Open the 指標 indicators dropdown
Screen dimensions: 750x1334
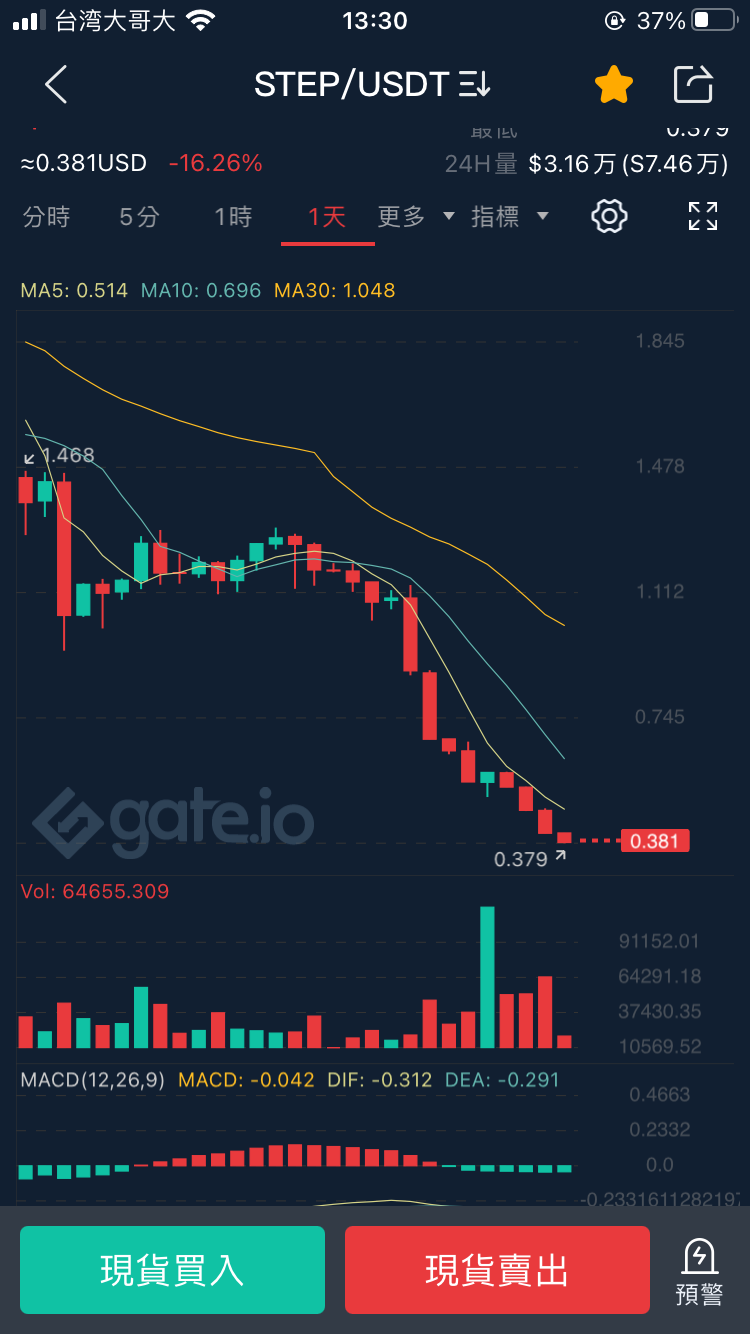(x=510, y=216)
